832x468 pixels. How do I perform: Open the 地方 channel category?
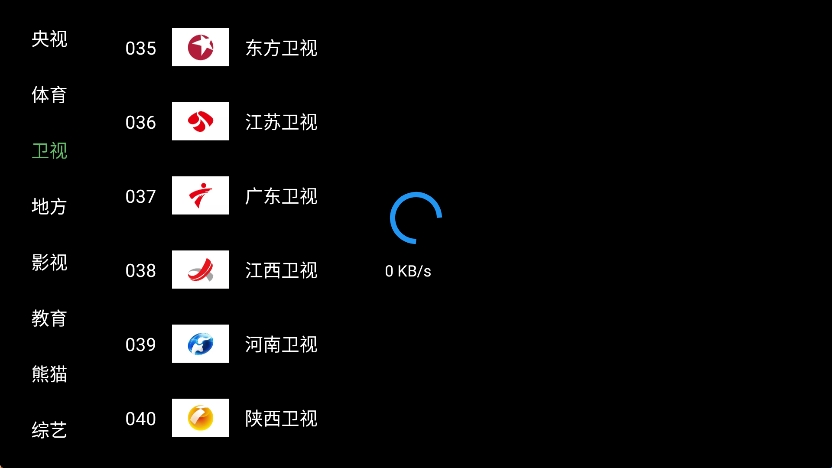tap(49, 207)
